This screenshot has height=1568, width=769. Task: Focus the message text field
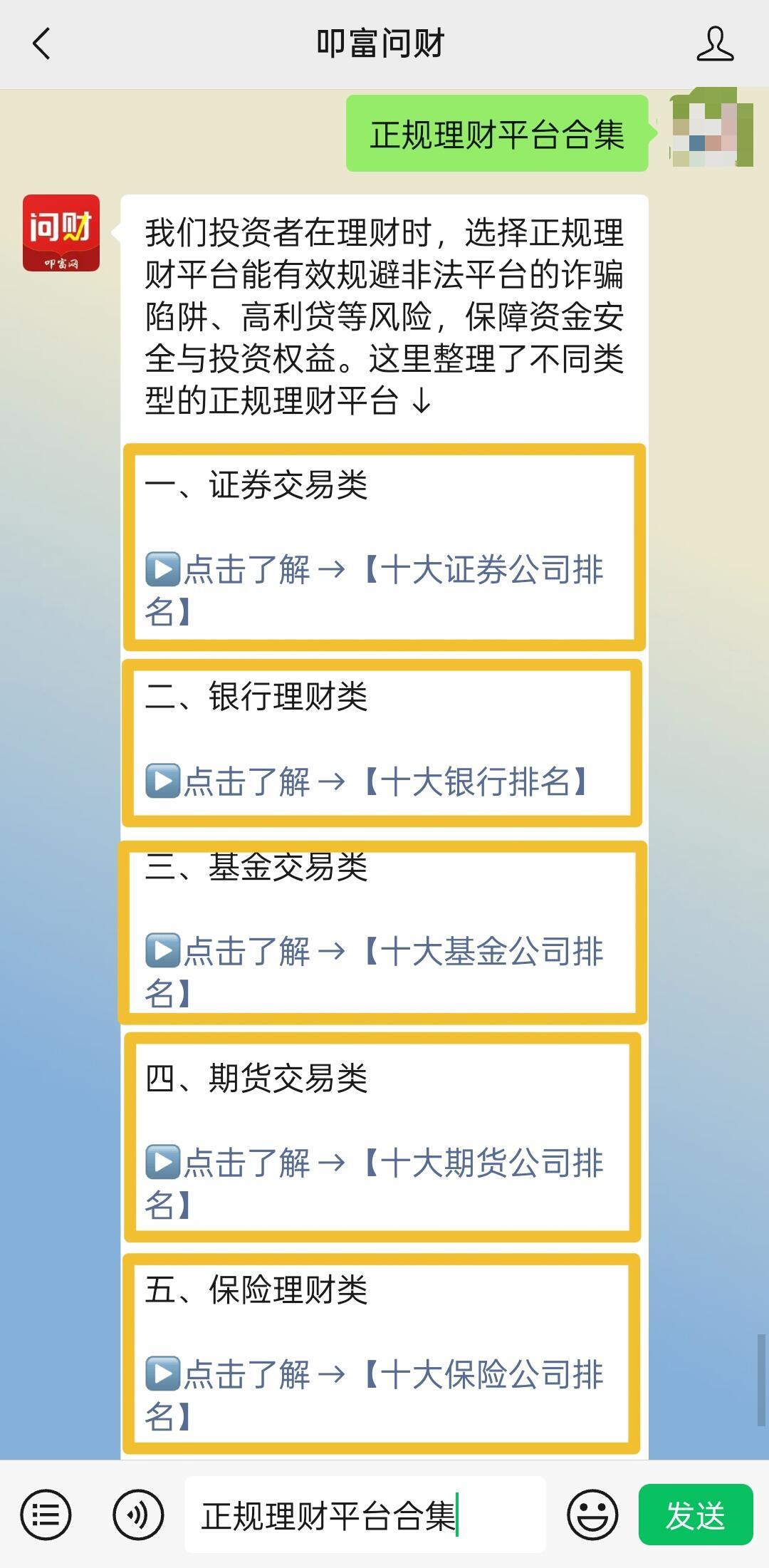click(x=365, y=1515)
